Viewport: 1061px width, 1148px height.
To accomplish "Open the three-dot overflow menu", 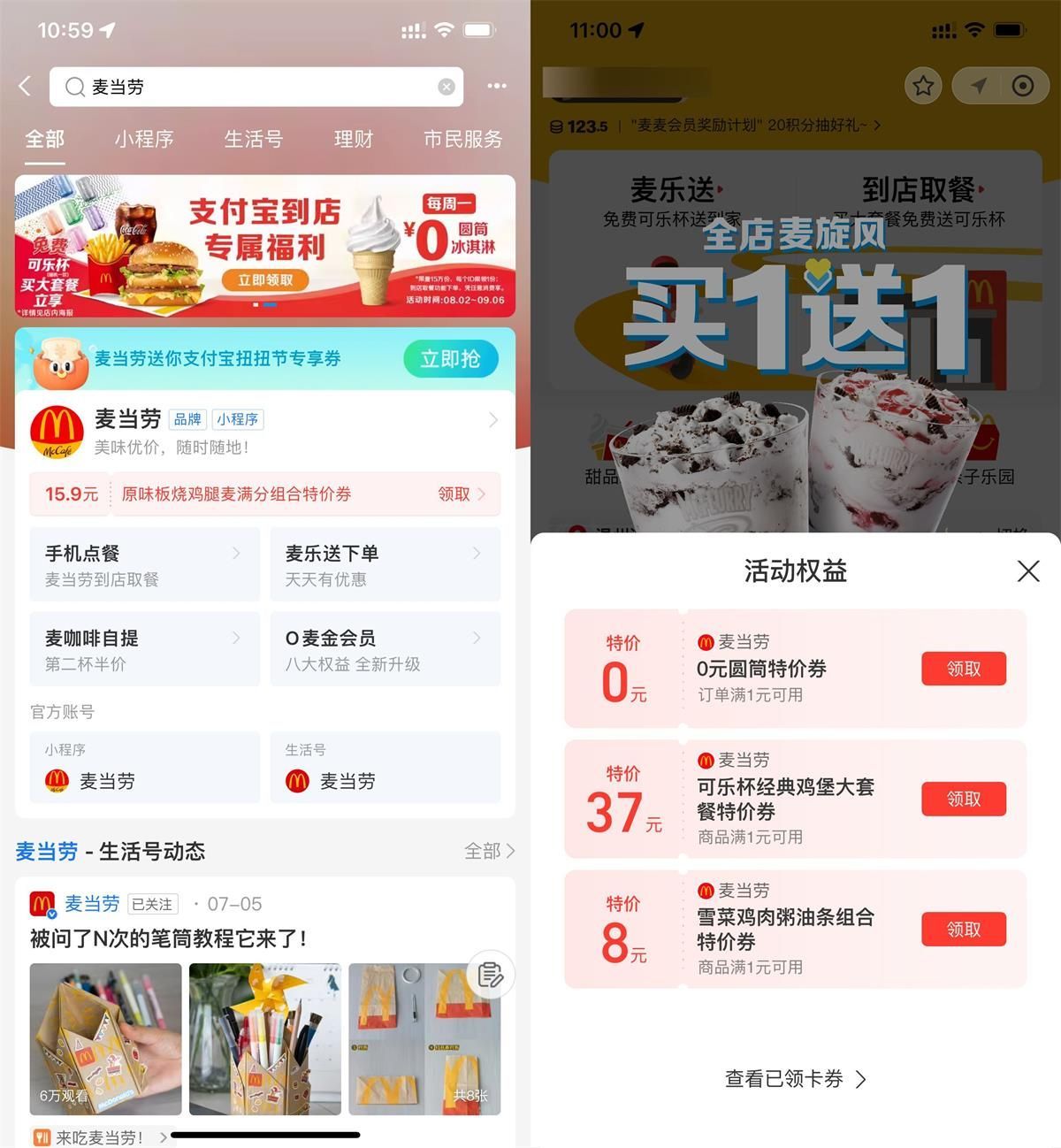I will 497,86.
